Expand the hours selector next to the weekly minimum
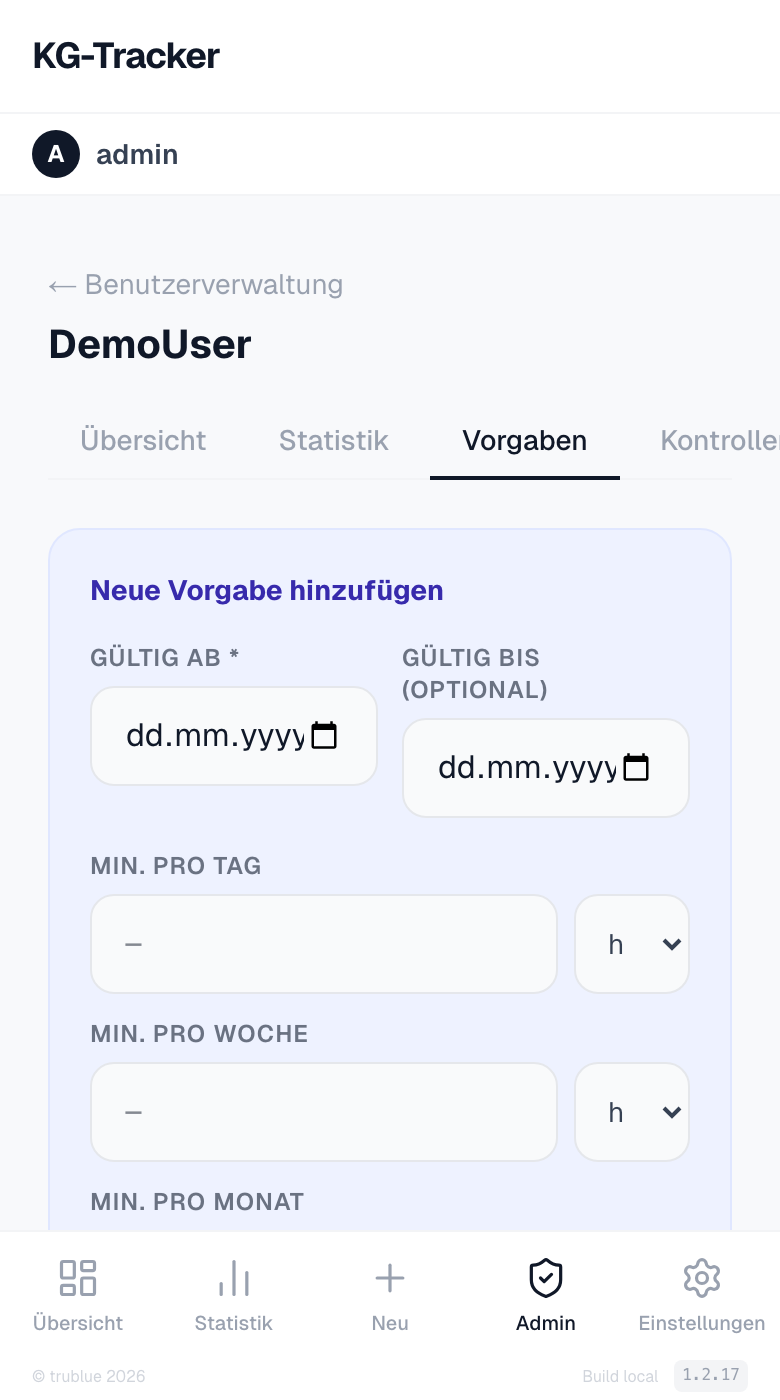Screen dimensions: 780x1400 [x=631, y=1111]
